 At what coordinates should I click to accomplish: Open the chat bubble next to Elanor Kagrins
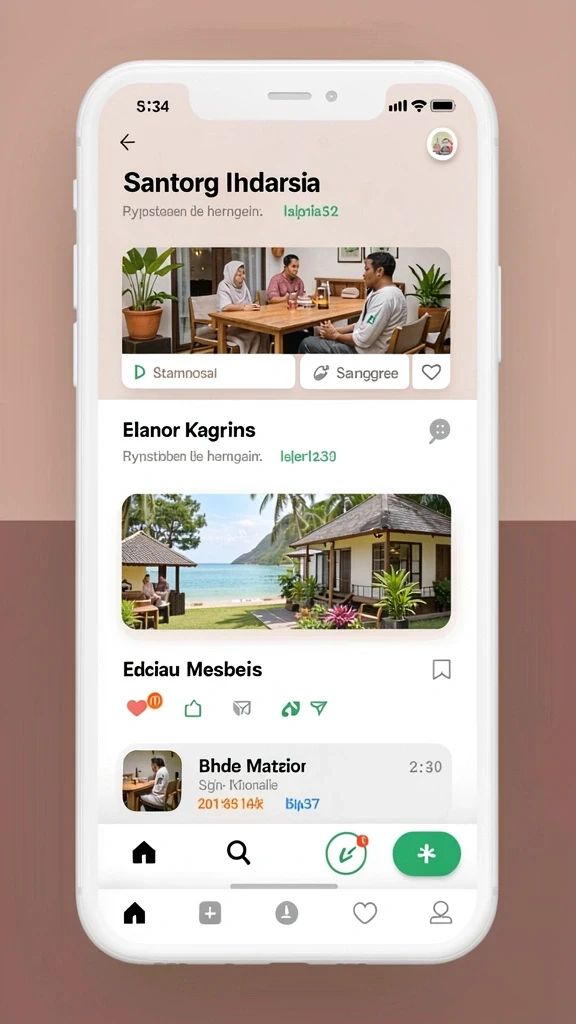click(x=440, y=431)
